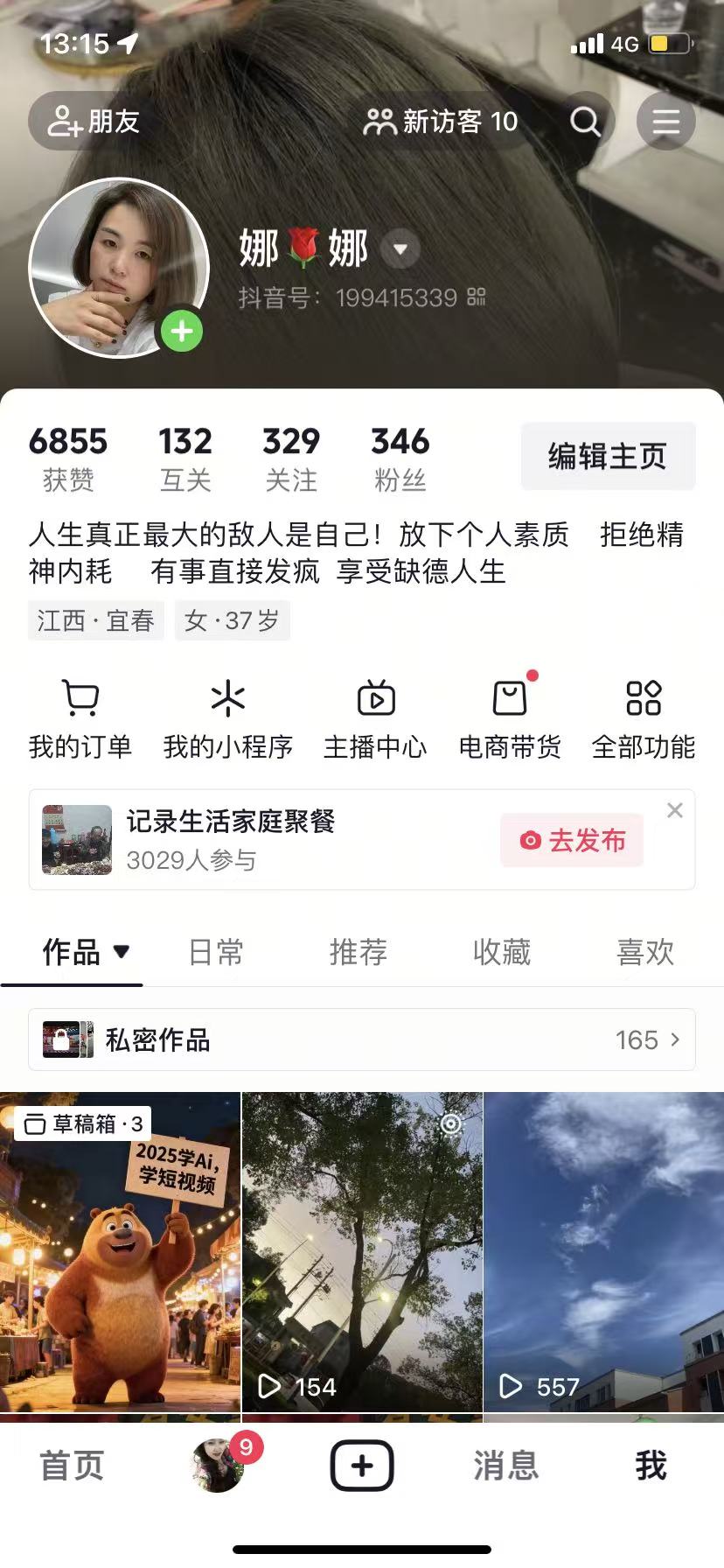The width and height of the screenshot is (724, 1568).
Task: Show 全部功能 all functions
Action: pyautogui.click(x=644, y=719)
